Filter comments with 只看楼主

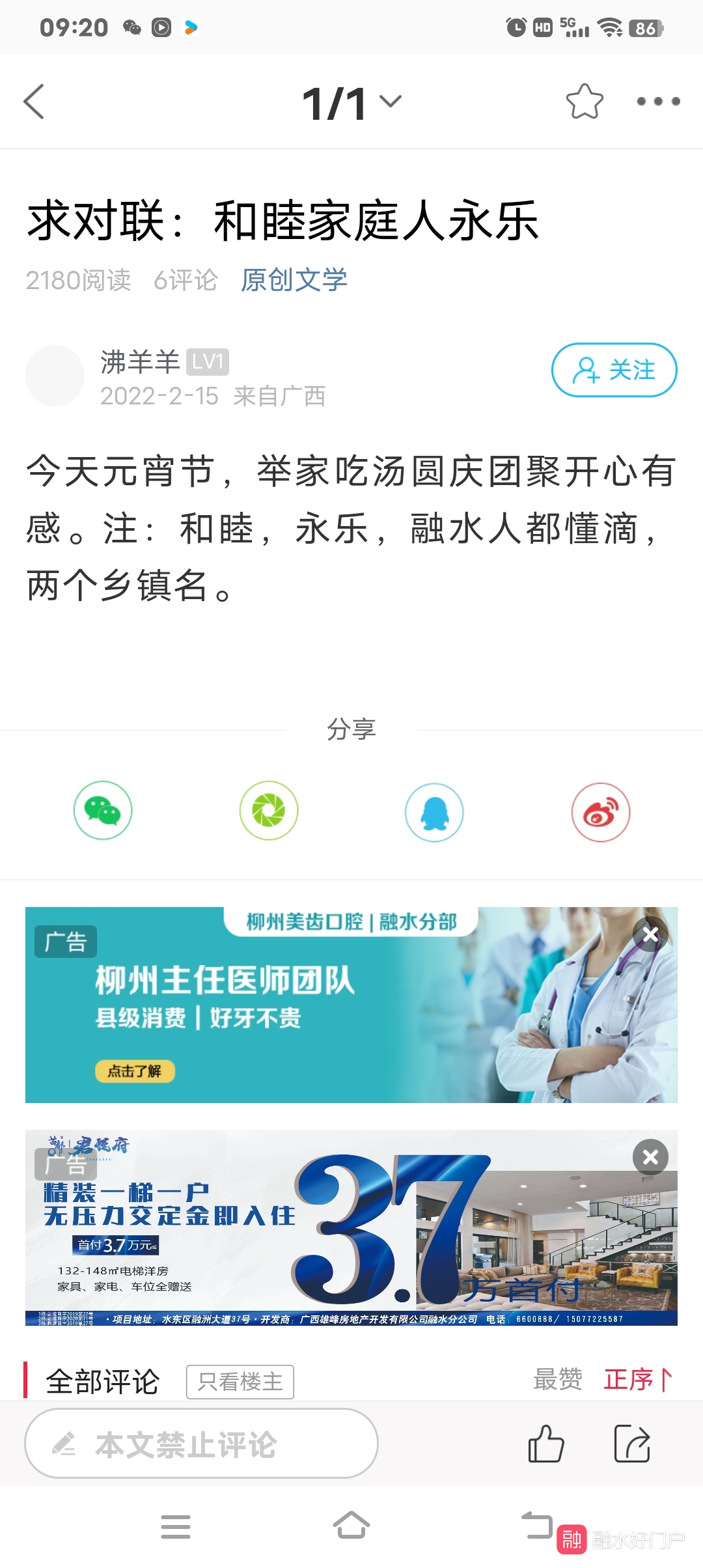tap(240, 1381)
